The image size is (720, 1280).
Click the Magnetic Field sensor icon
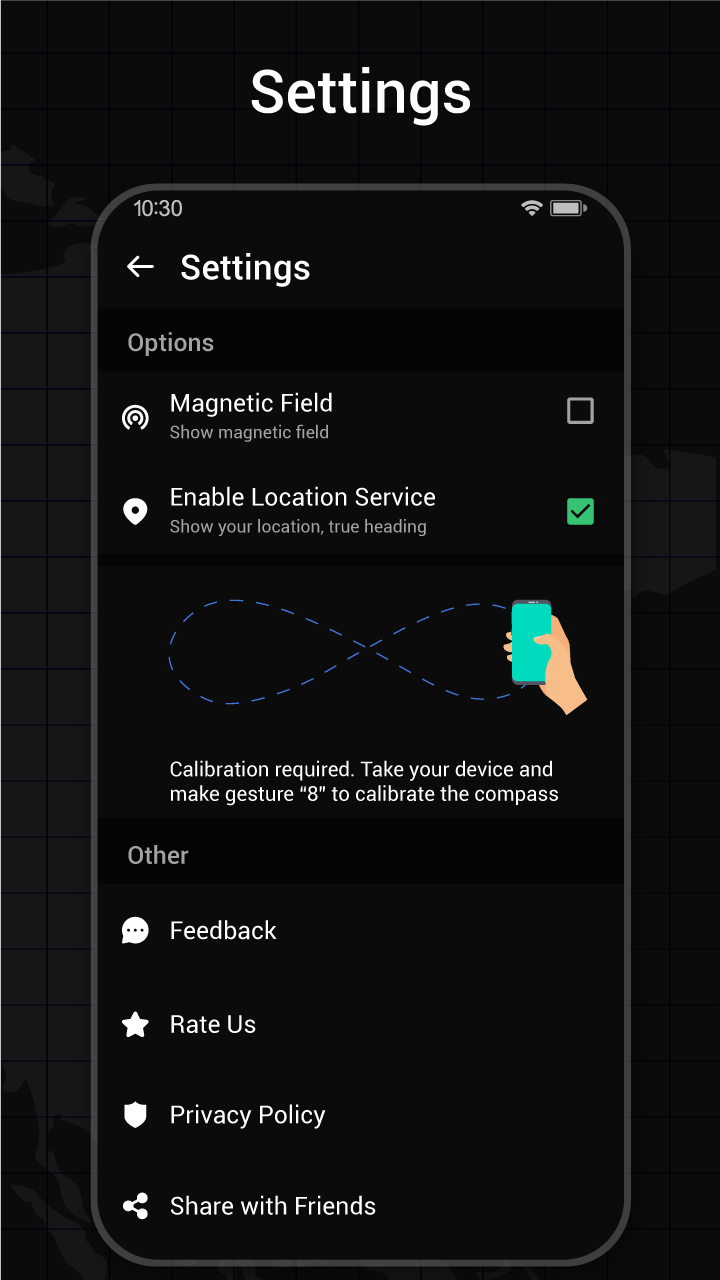coord(136,418)
